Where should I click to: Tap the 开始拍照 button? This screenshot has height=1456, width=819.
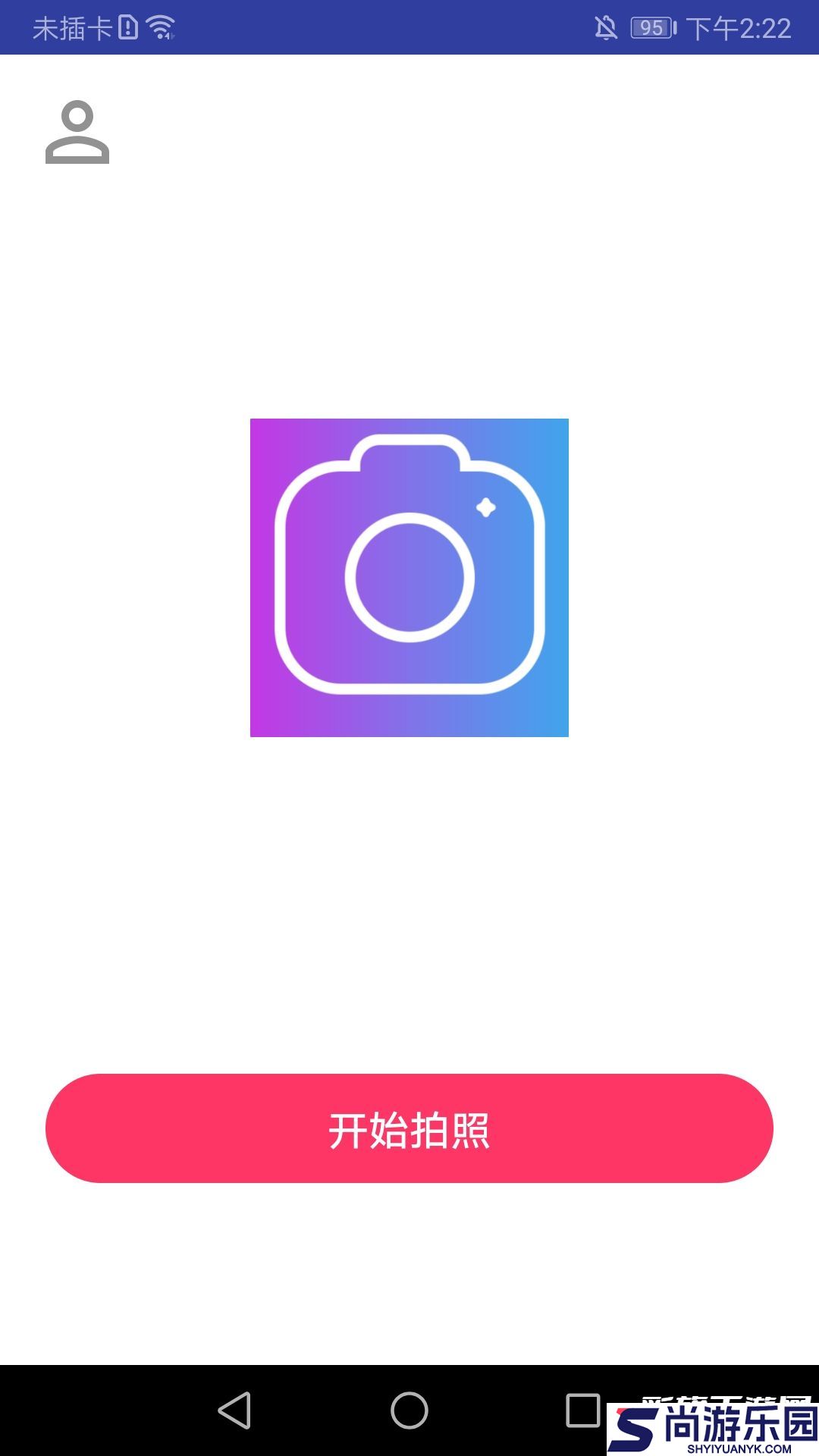409,1128
